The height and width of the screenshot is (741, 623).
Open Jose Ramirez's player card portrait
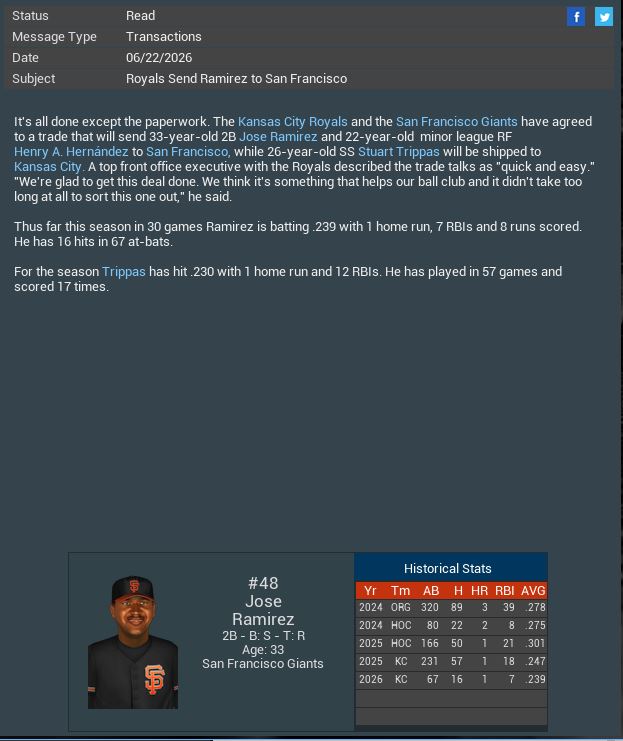click(133, 642)
